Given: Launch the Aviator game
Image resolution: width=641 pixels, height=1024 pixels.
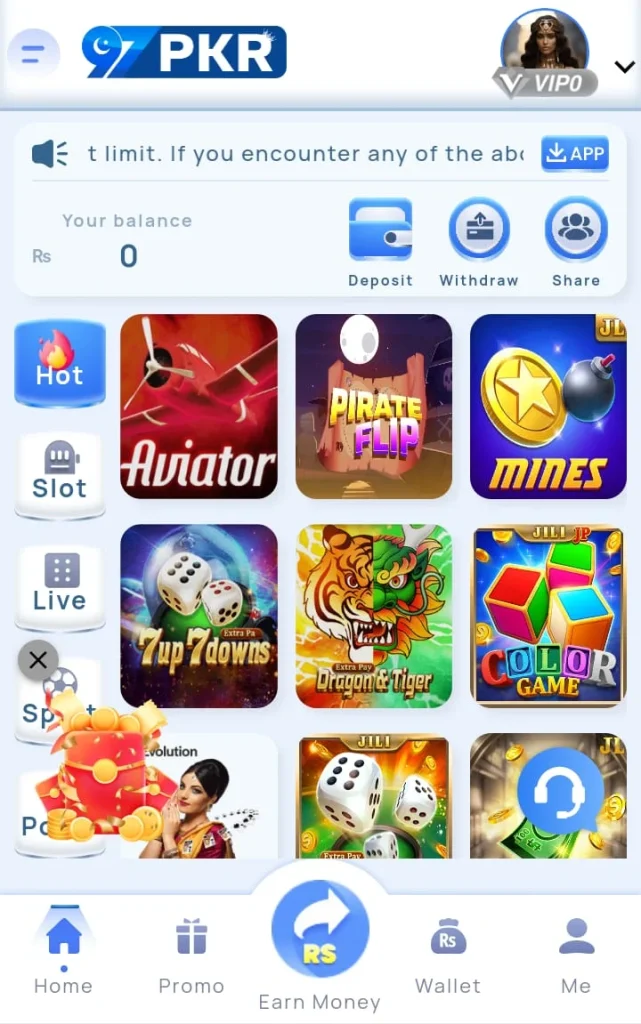Looking at the screenshot, I should (x=199, y=406).
